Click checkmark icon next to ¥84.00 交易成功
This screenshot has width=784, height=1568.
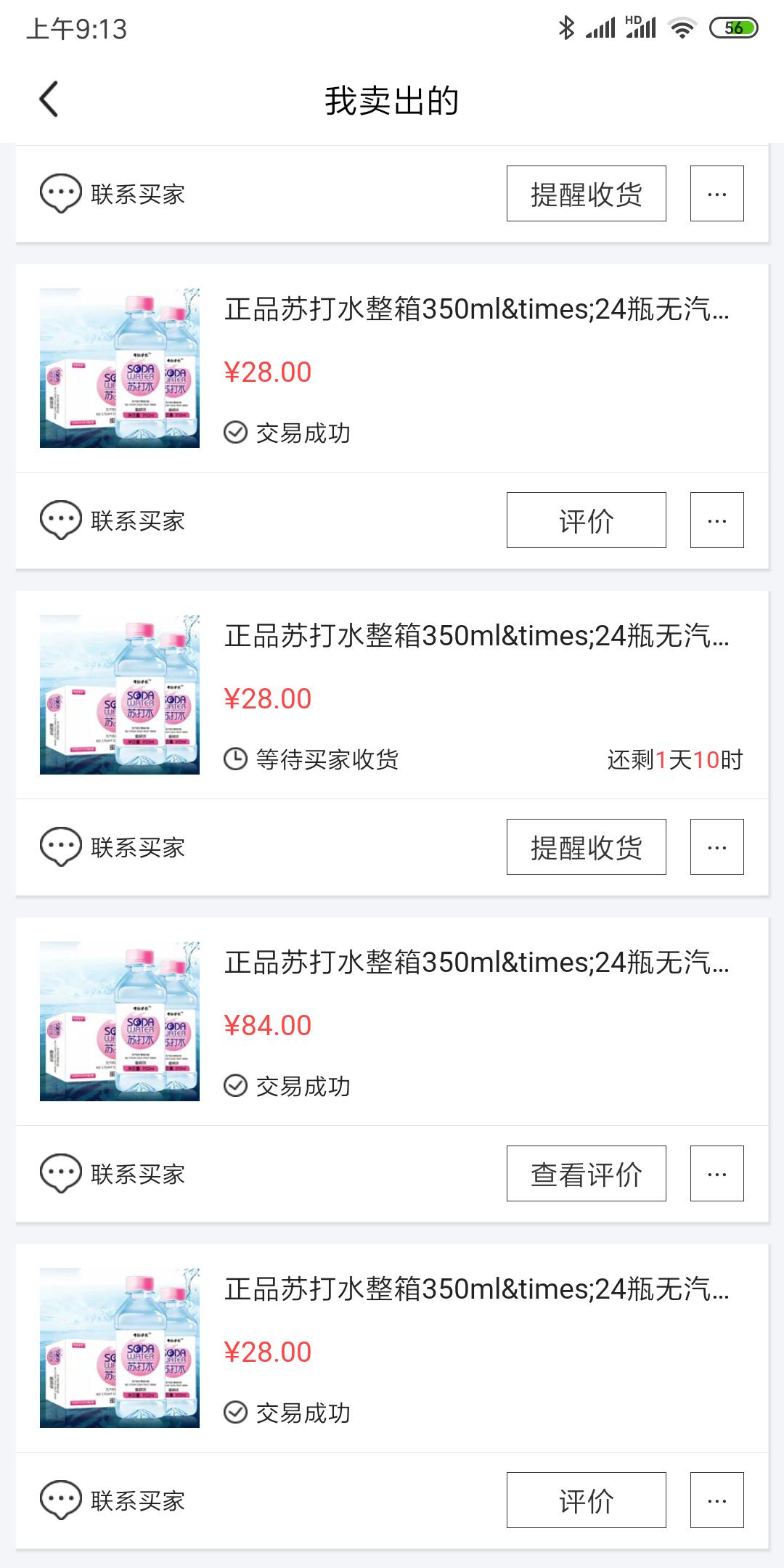click(x=234, y=1085)
